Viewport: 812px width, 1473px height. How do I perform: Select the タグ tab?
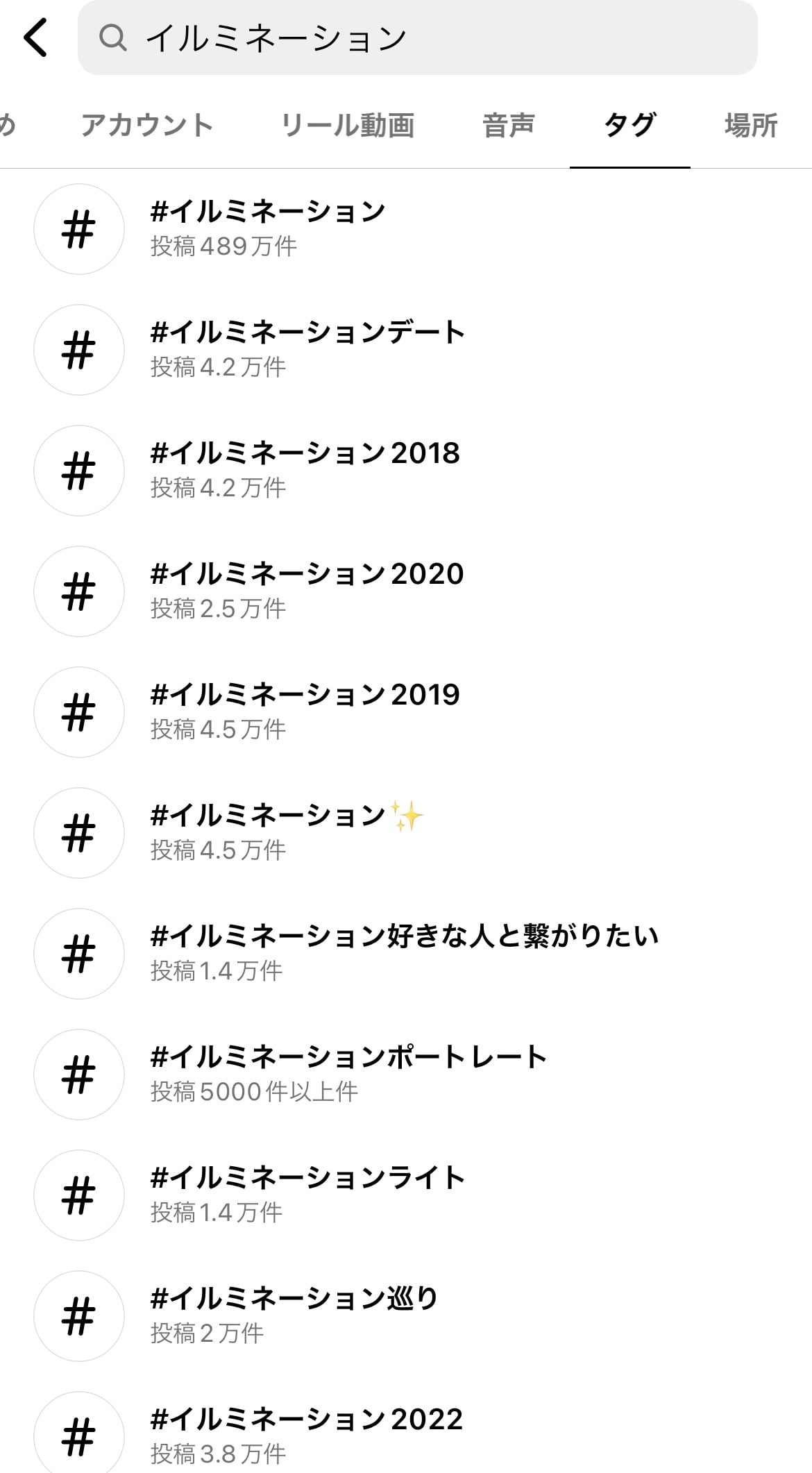click(x=629, y=126)
